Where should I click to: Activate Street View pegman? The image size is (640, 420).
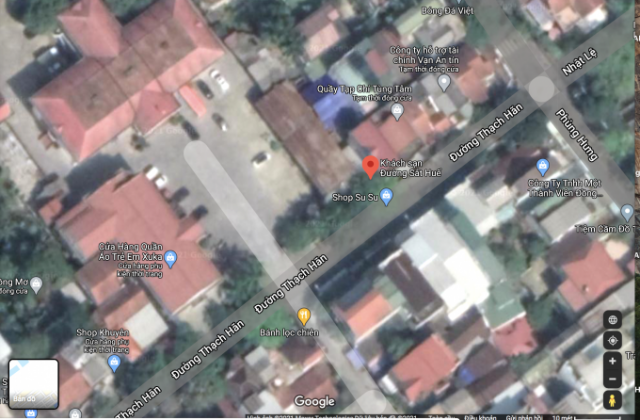(x=613, y=401)
